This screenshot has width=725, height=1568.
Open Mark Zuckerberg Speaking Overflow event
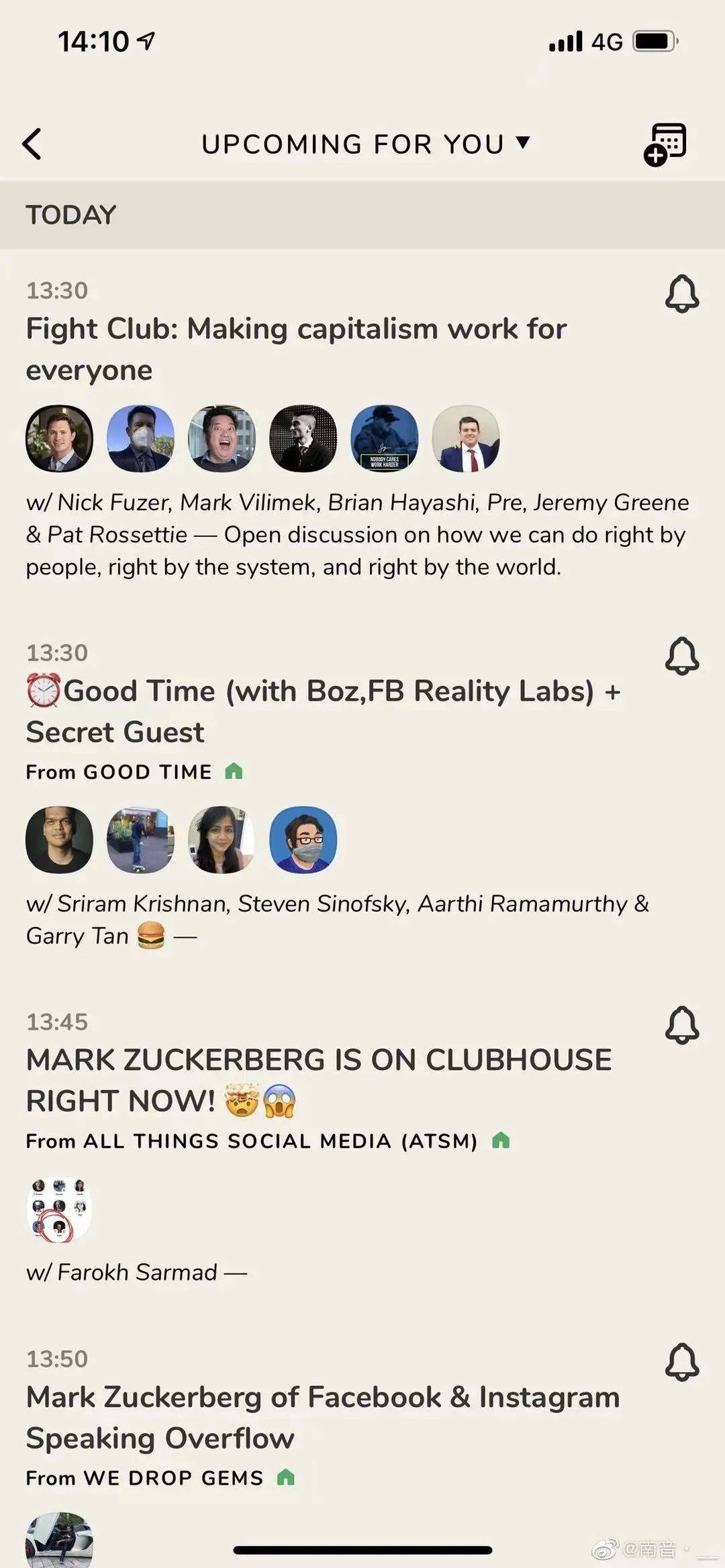(x=322, y=1417)
